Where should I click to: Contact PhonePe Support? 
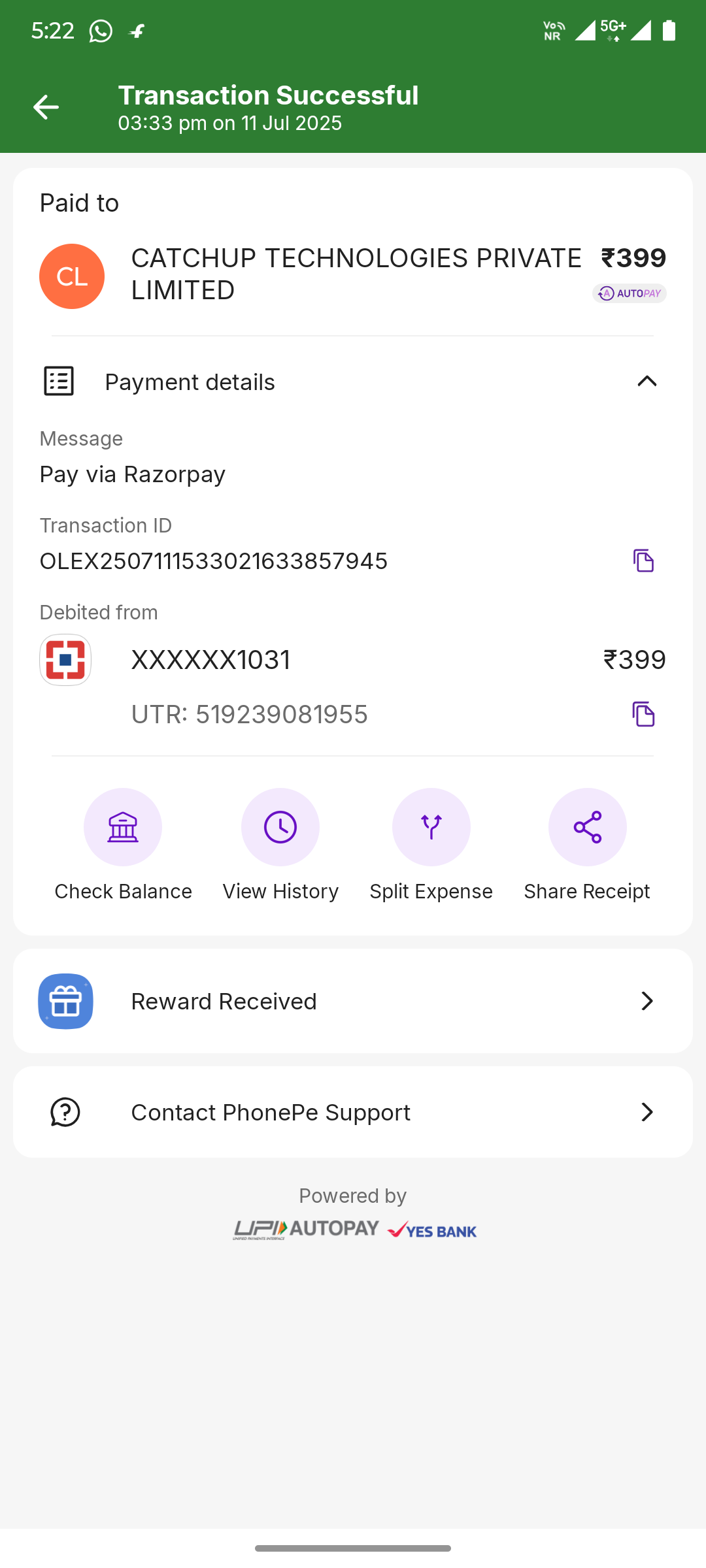(x=353, y=1112)
